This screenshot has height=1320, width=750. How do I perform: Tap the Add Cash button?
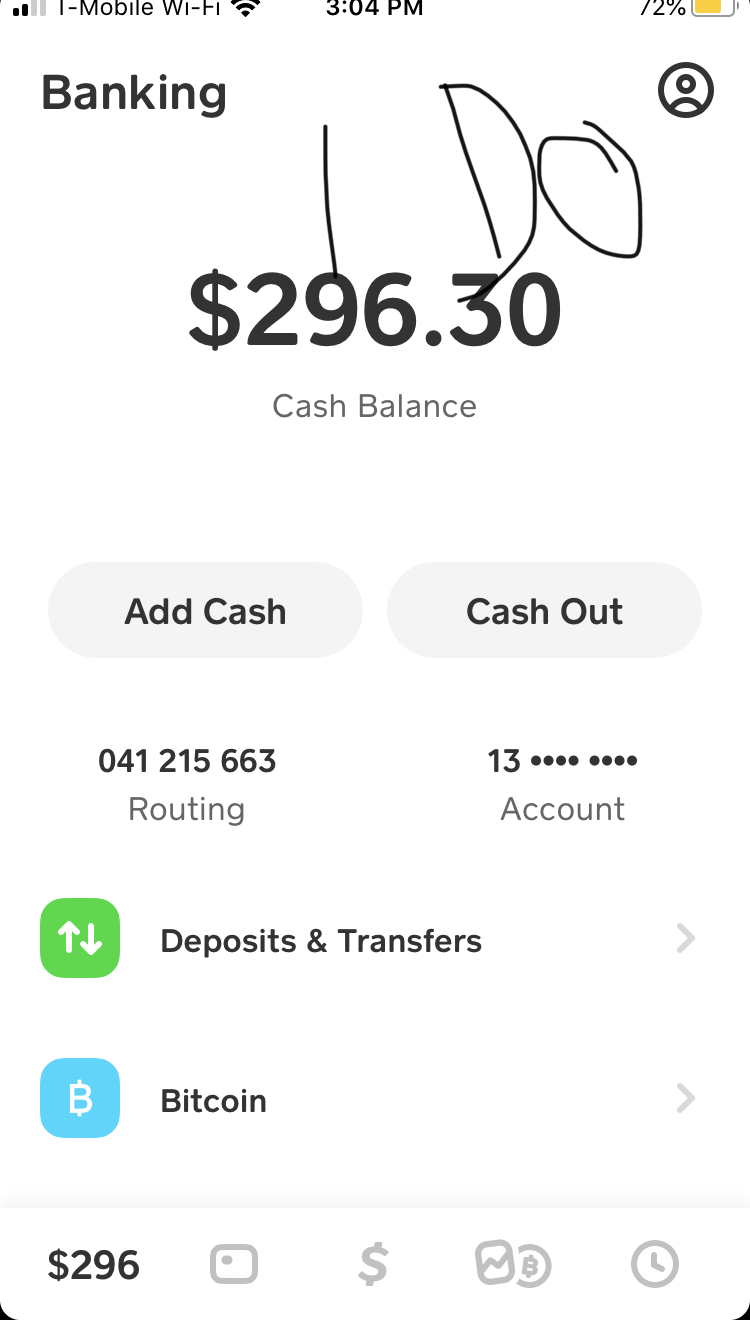[x=205, y=611]
